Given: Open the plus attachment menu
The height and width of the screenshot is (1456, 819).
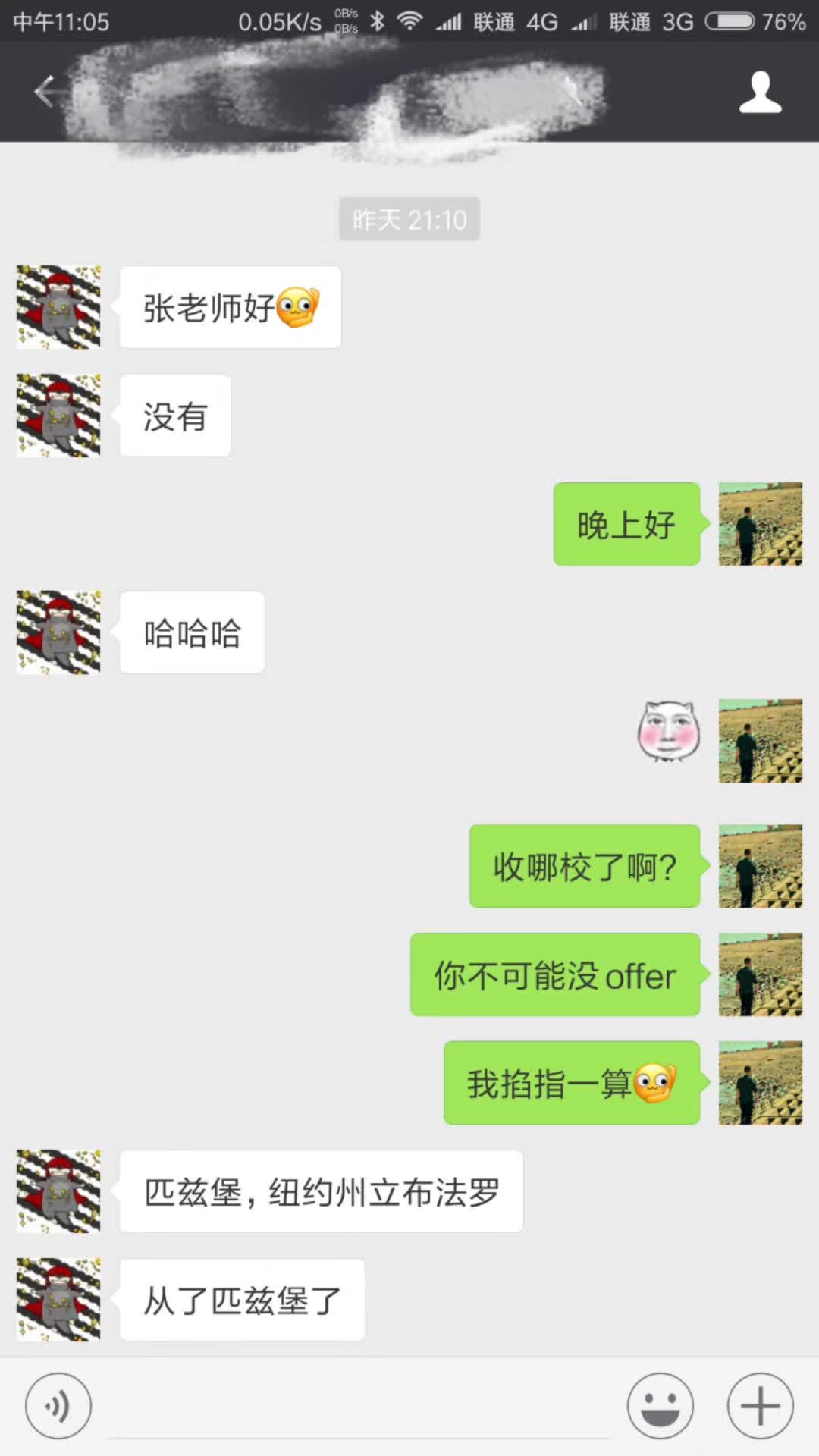Looking at the screenshot, I should tap(760, 1405).
